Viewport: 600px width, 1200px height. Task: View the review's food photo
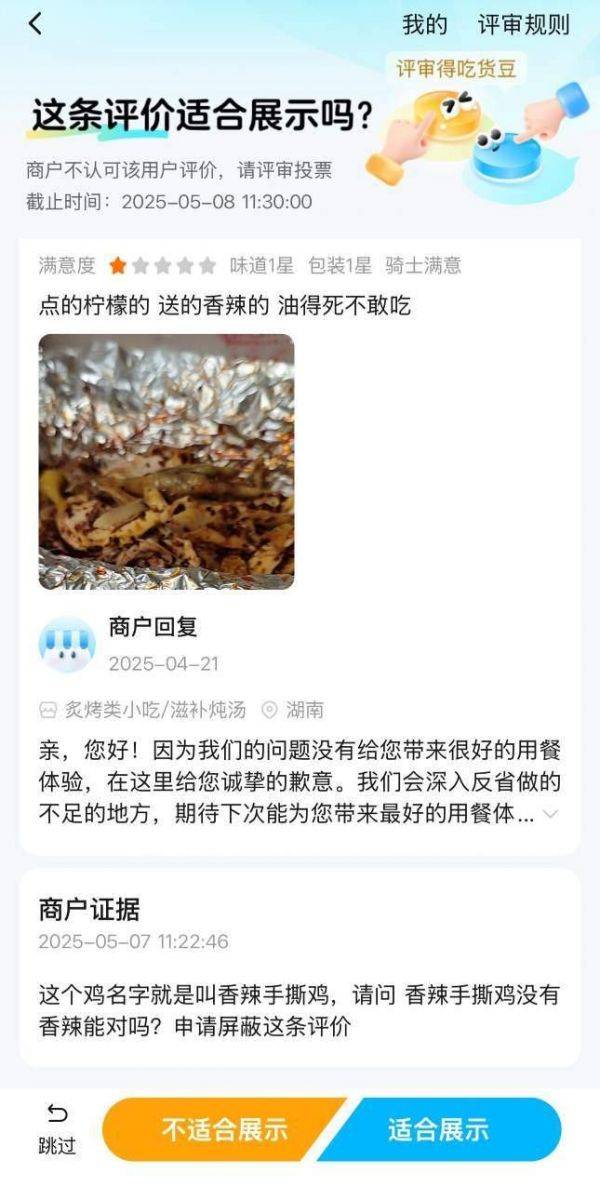tap(166, 462)
